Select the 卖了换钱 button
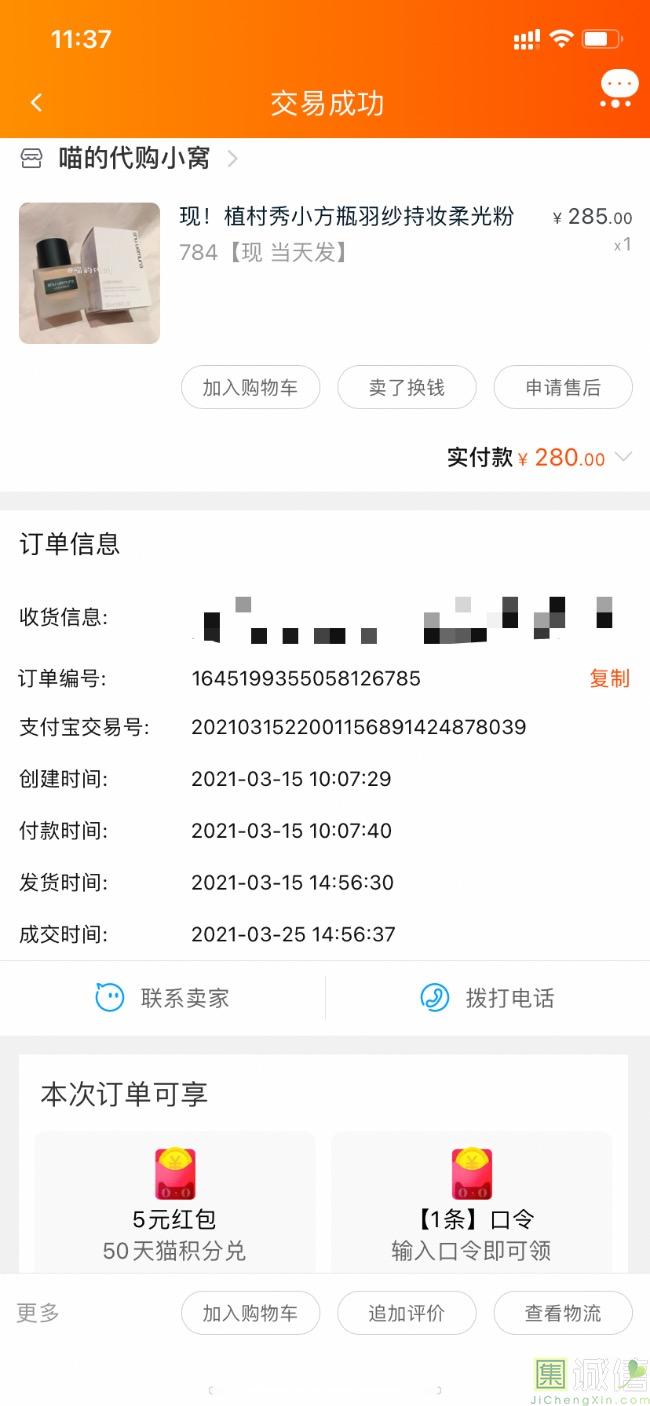This screenshot has height=1406, width=650. pos(406,387)
